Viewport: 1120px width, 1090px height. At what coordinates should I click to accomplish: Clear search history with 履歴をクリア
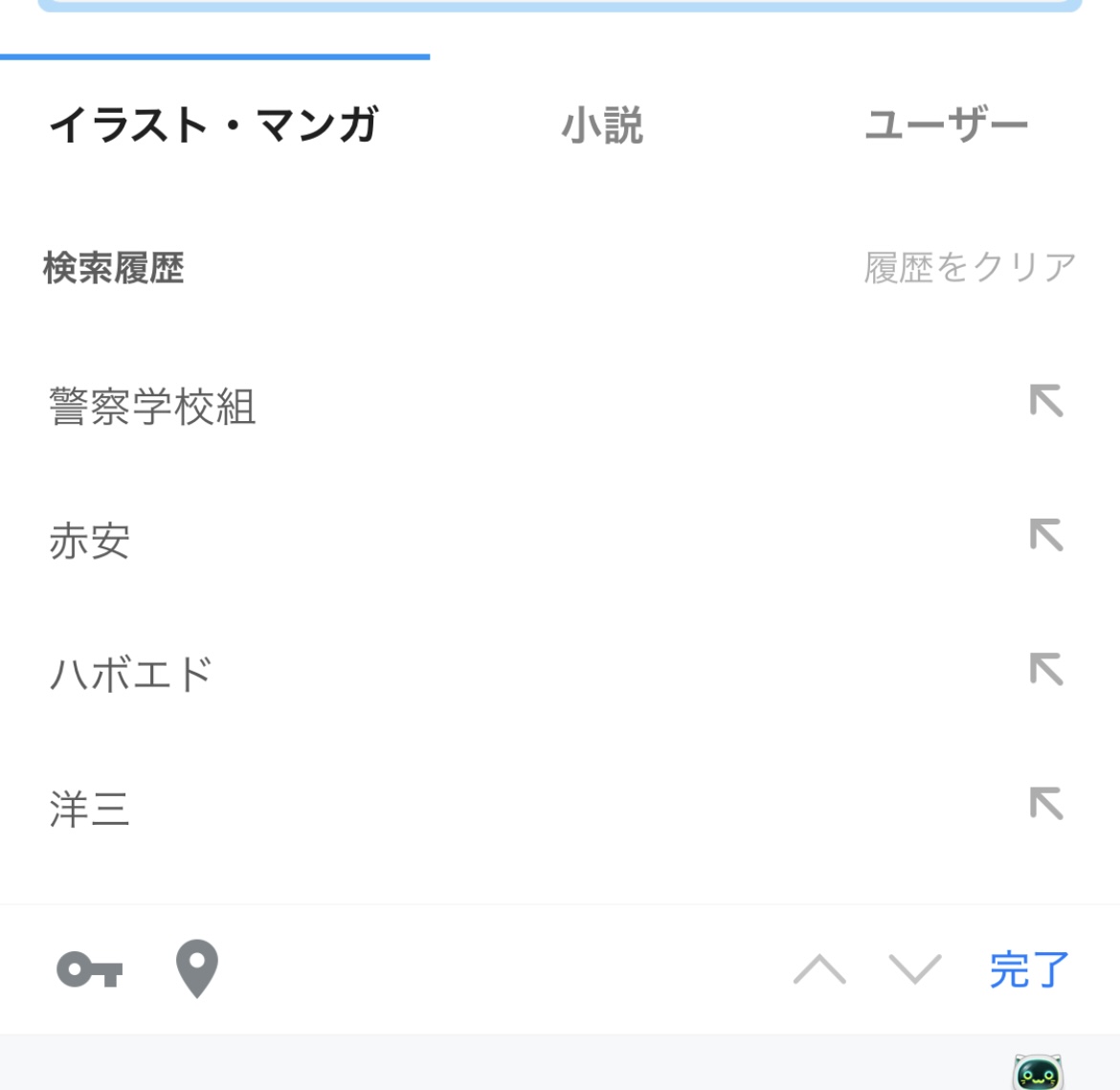[970, 268]
